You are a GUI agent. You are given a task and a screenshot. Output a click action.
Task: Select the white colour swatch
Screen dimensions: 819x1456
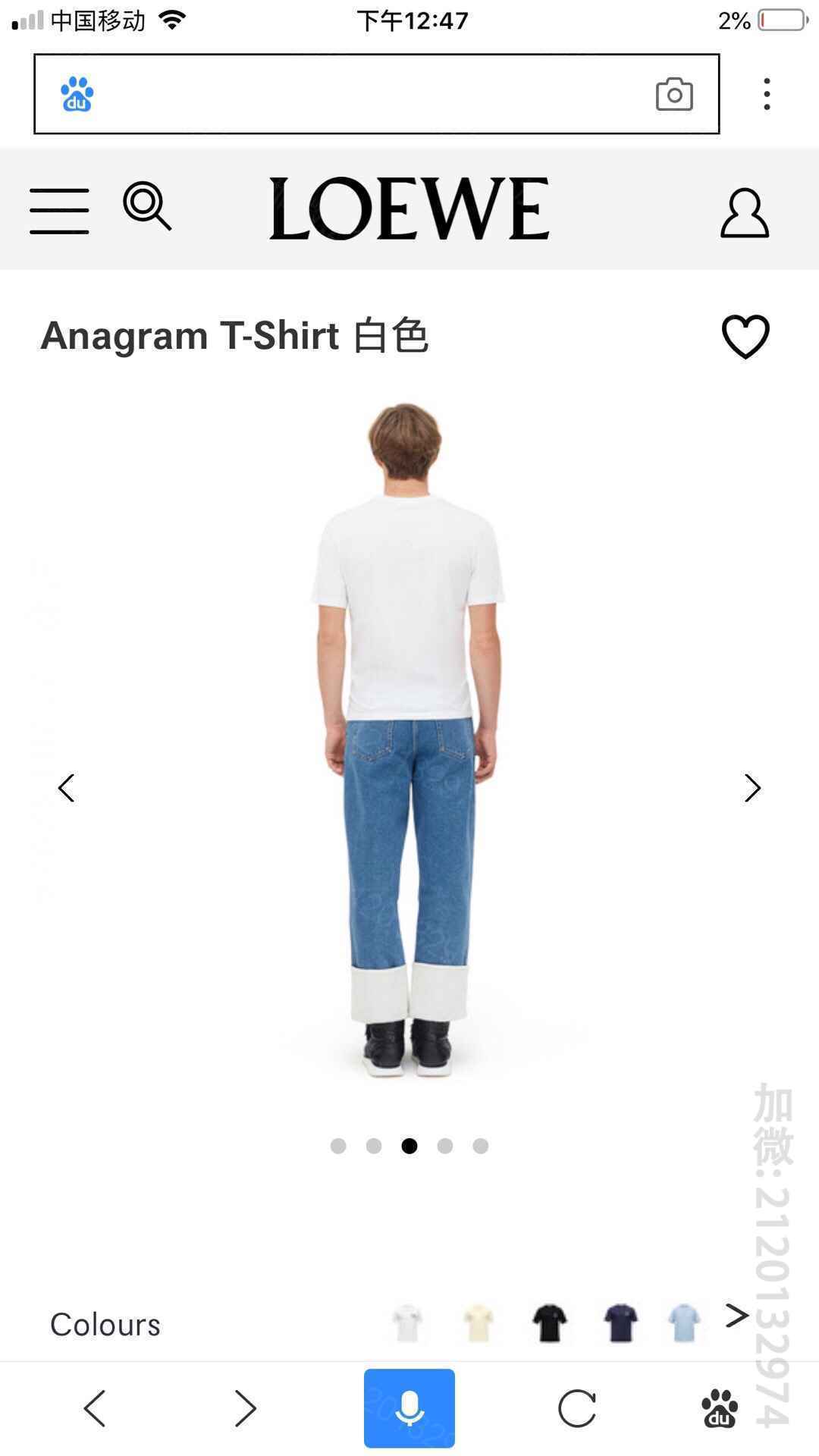pos(407,1323)
